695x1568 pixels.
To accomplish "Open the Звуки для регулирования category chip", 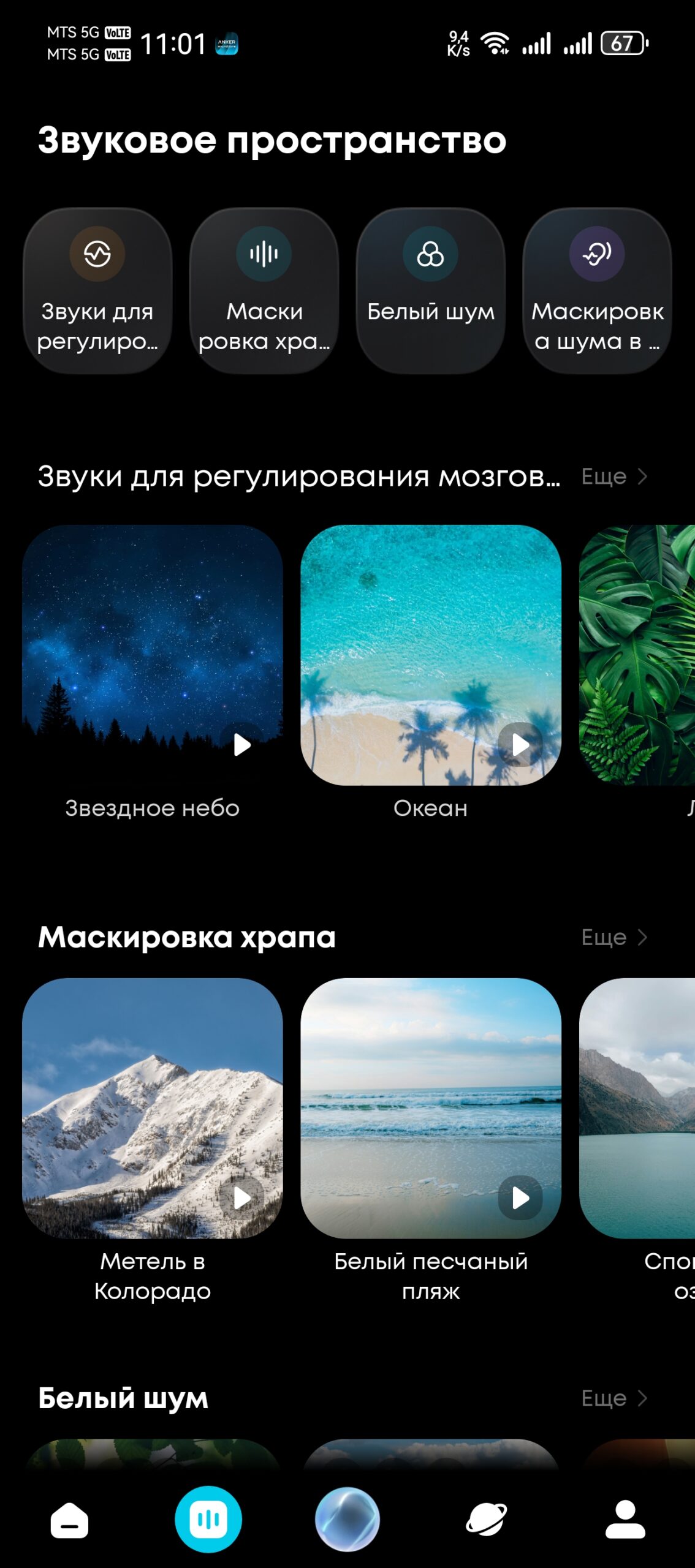I will pyautogui.click(x=97, y=291).
